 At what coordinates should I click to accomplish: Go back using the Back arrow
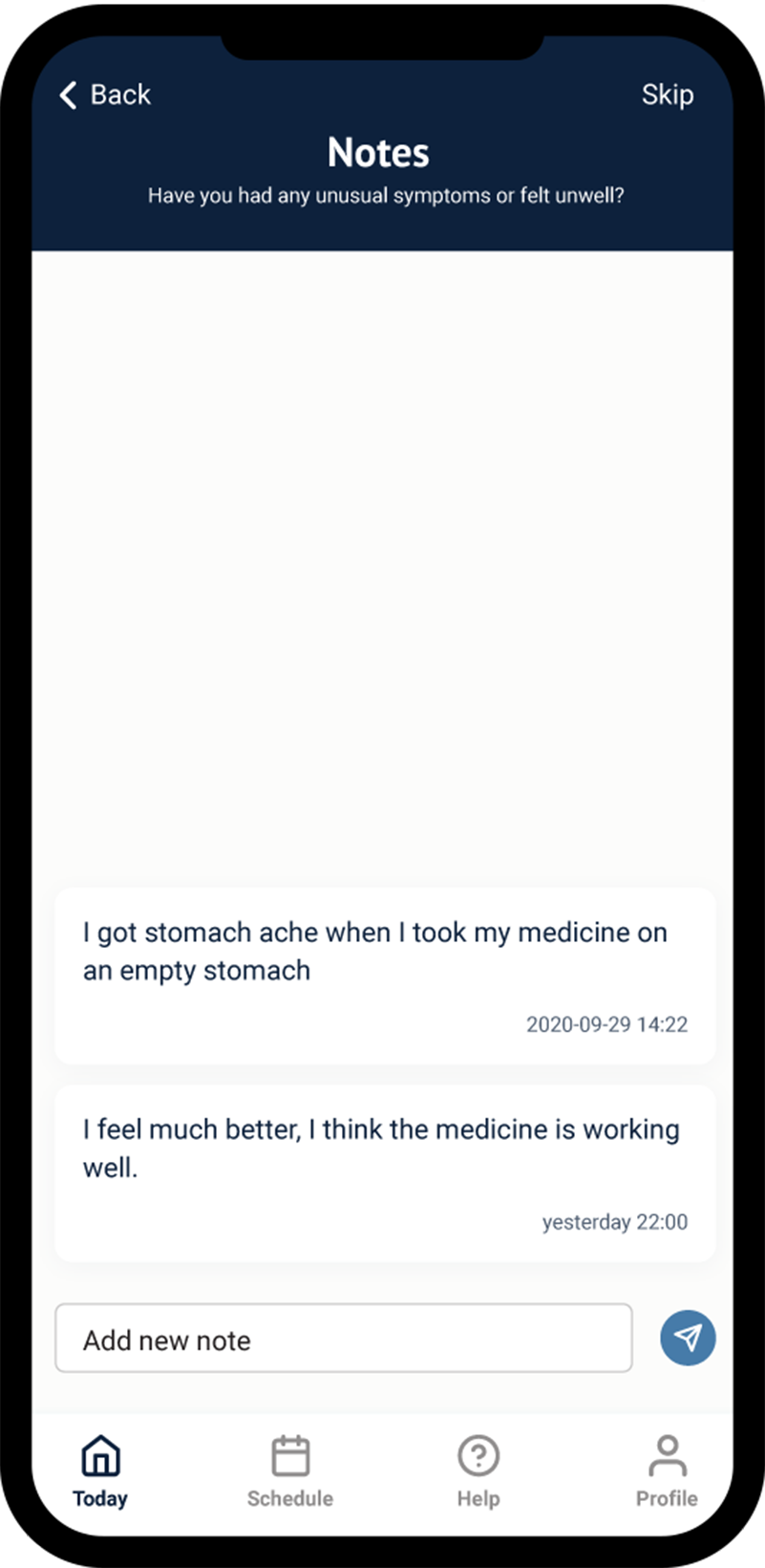point(105,95)
